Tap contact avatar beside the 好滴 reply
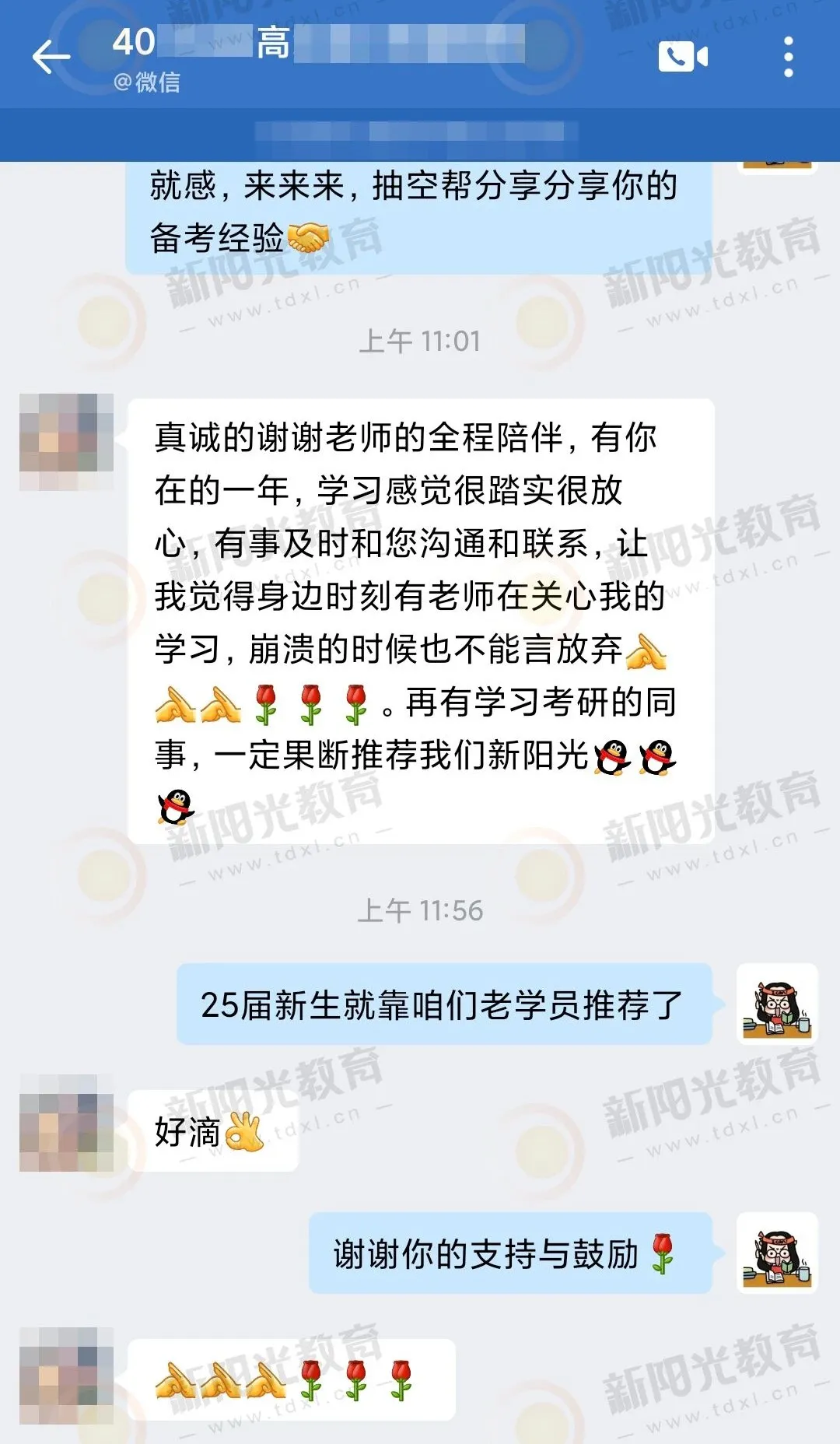 tap(66, 1123)
